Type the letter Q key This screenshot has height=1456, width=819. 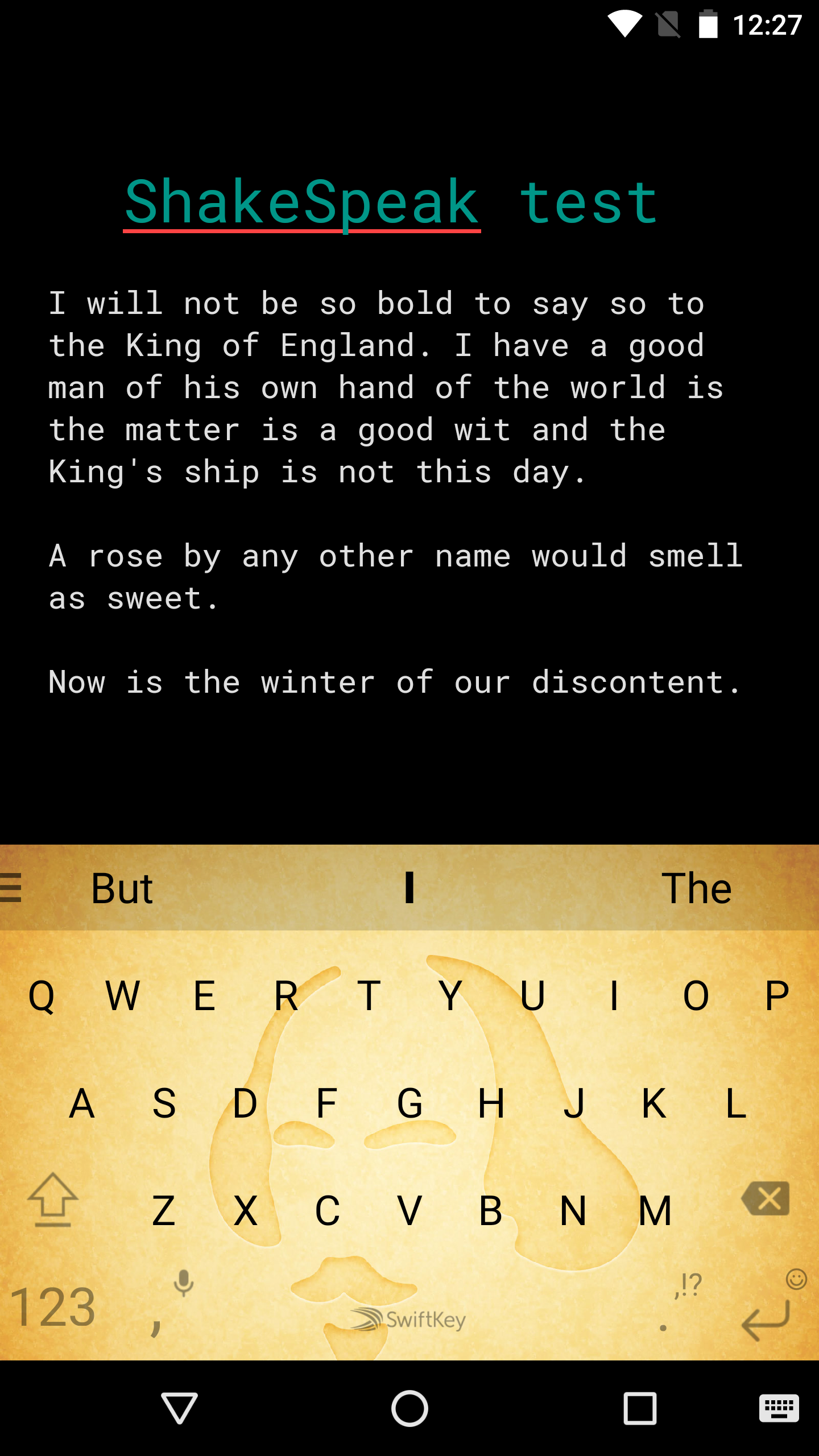(x=42, y=996)
